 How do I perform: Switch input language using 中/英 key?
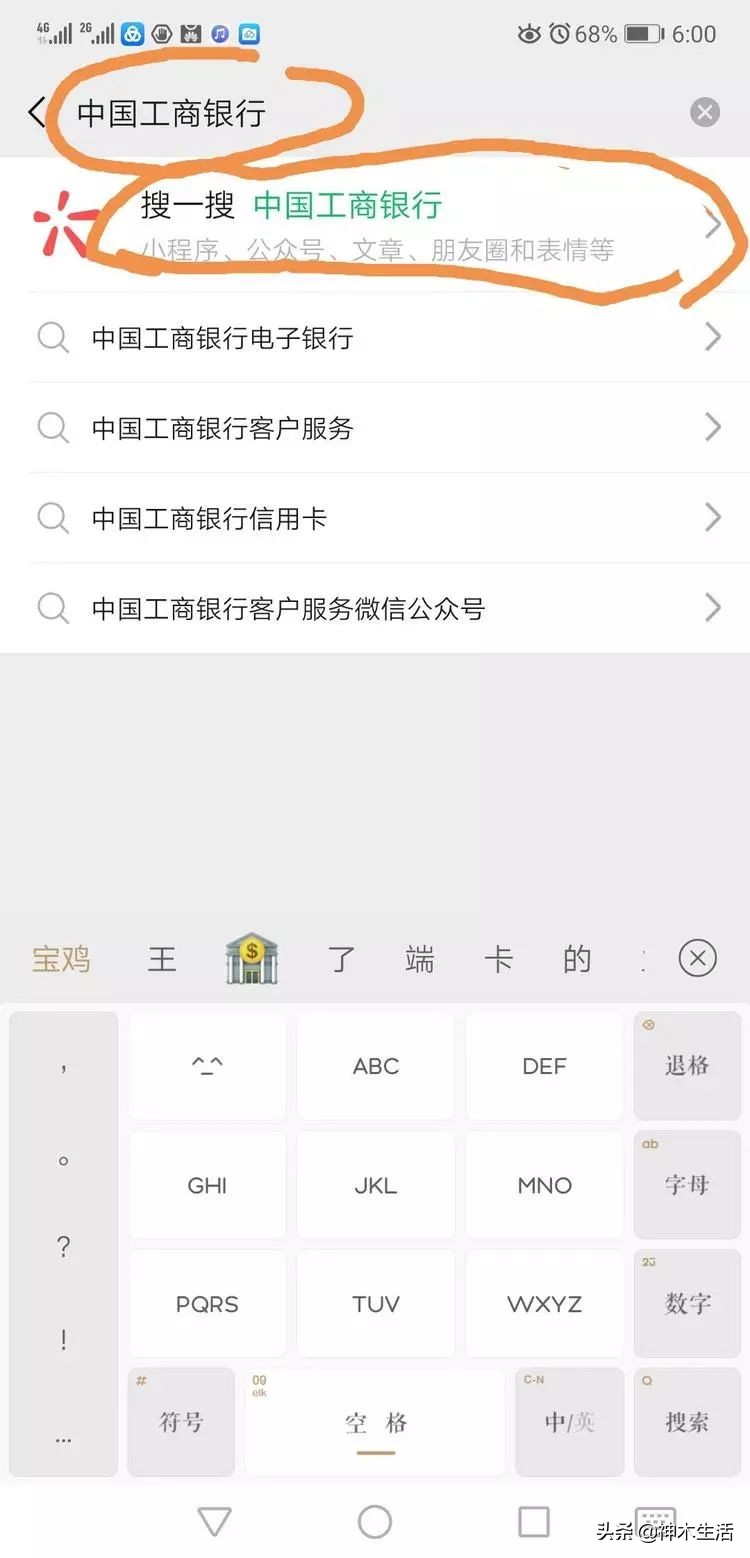[569, 1422]
